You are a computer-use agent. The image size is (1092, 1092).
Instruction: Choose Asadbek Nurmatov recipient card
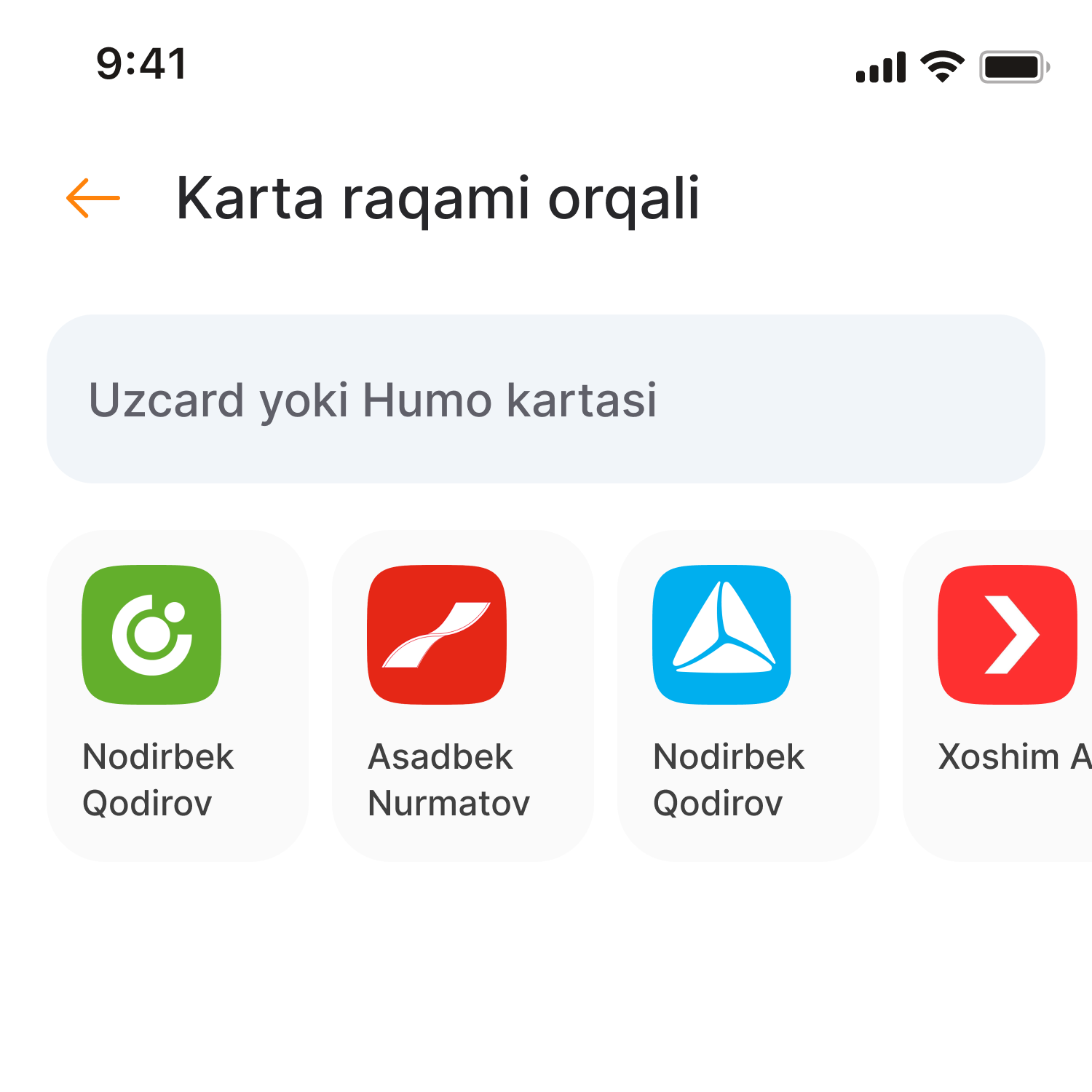point(462,695)
